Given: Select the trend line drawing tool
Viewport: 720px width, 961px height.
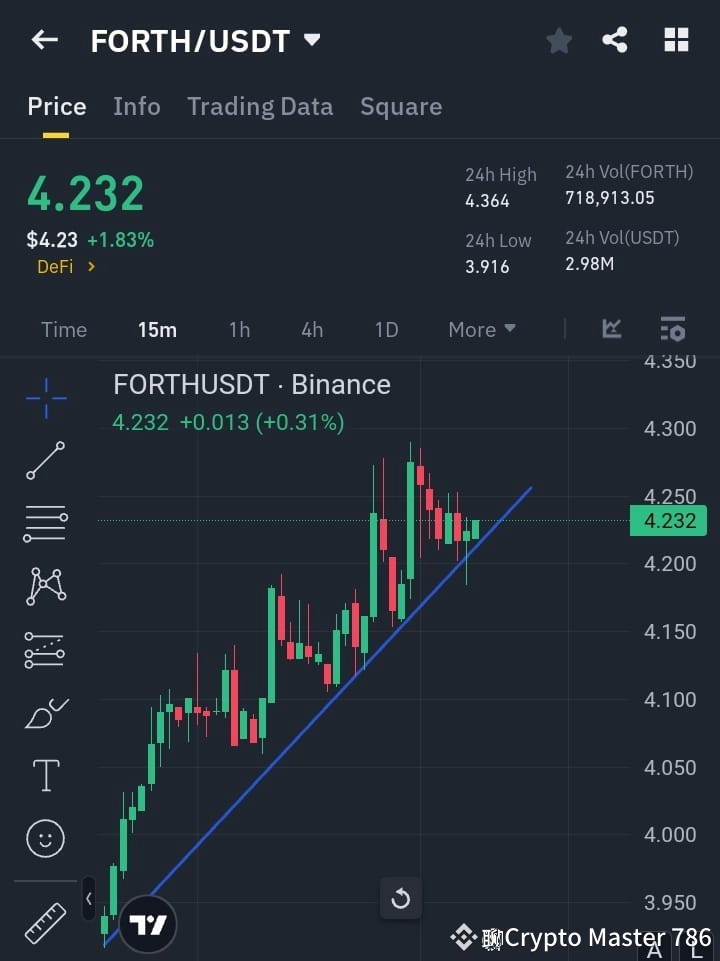Looking at the screenshot, I should [x=45, y=461].
